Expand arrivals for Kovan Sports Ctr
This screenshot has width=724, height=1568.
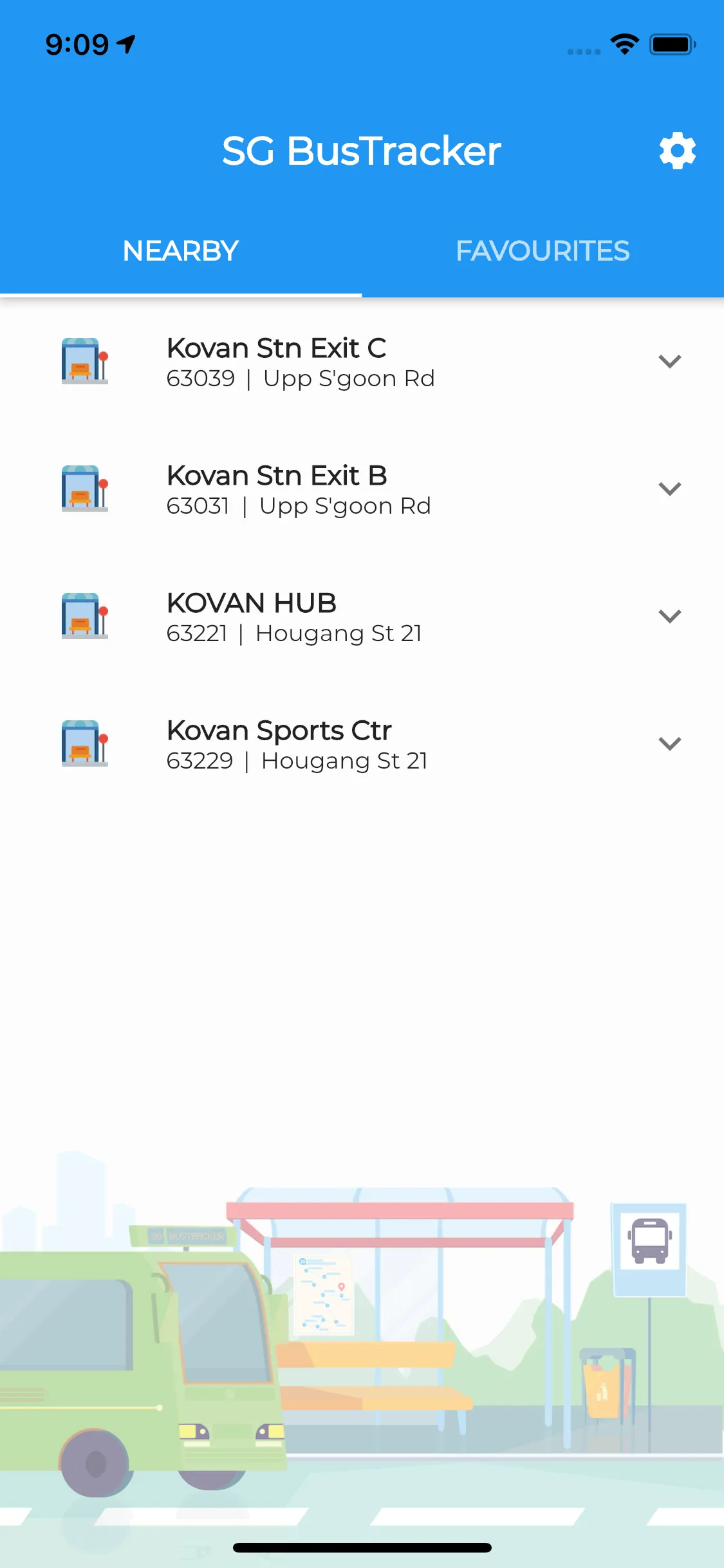point(670,743)
